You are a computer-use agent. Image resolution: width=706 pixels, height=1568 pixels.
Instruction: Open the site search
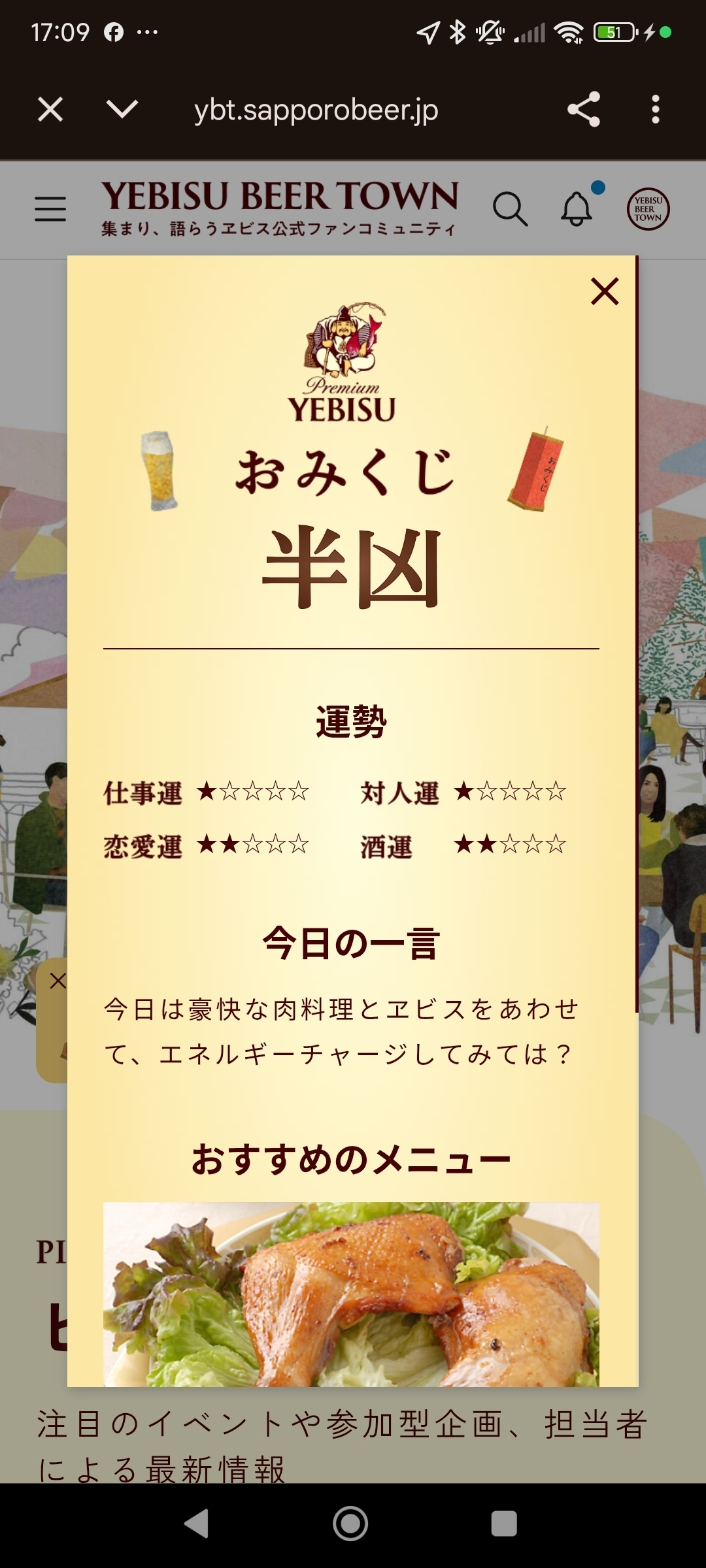coord(510,210)
